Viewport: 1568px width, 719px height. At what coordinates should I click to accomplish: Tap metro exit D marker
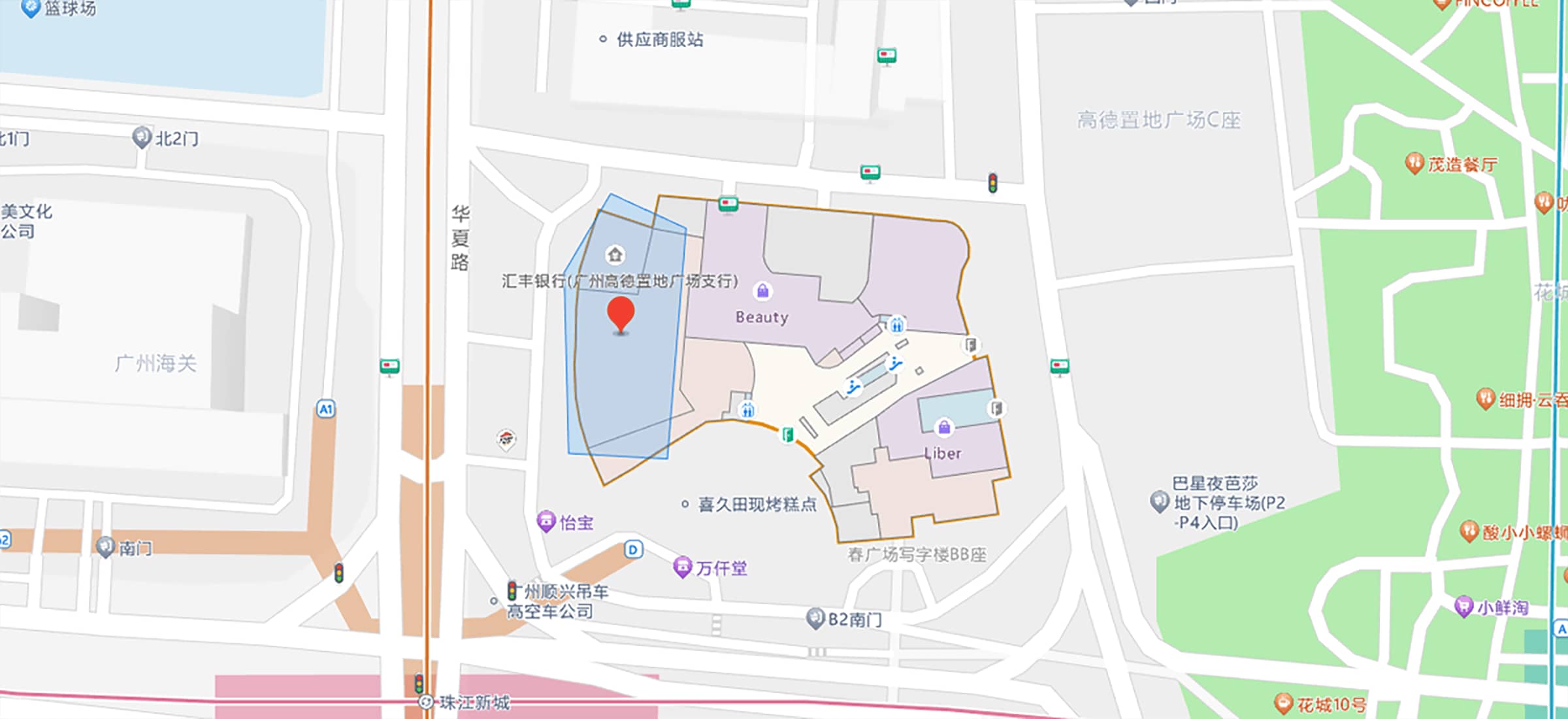pyautogui.click(x=632, y=550)
